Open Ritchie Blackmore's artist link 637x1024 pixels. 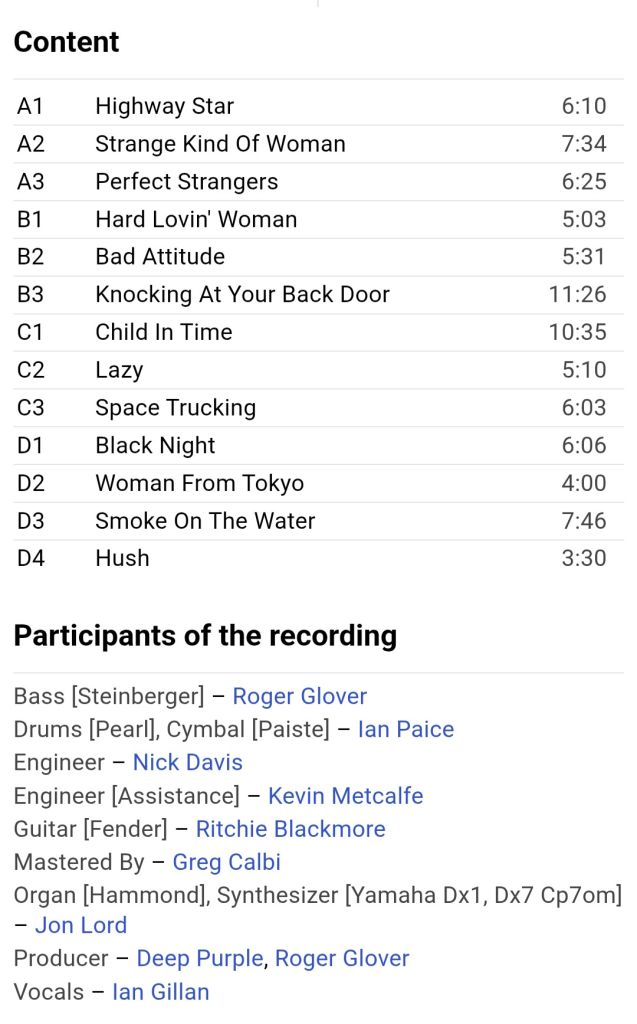tap(291, 829)
